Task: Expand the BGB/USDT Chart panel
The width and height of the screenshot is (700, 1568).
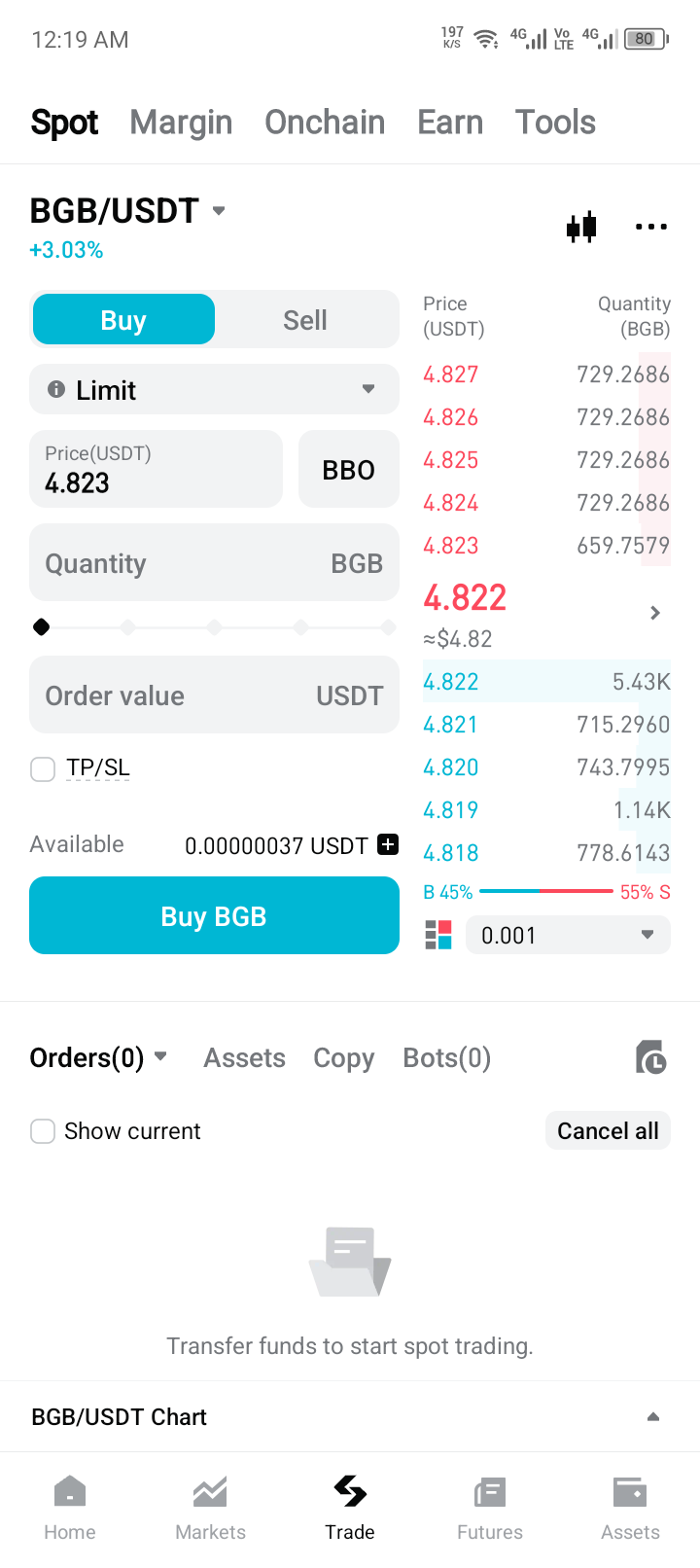Action: click(652, 1417)
